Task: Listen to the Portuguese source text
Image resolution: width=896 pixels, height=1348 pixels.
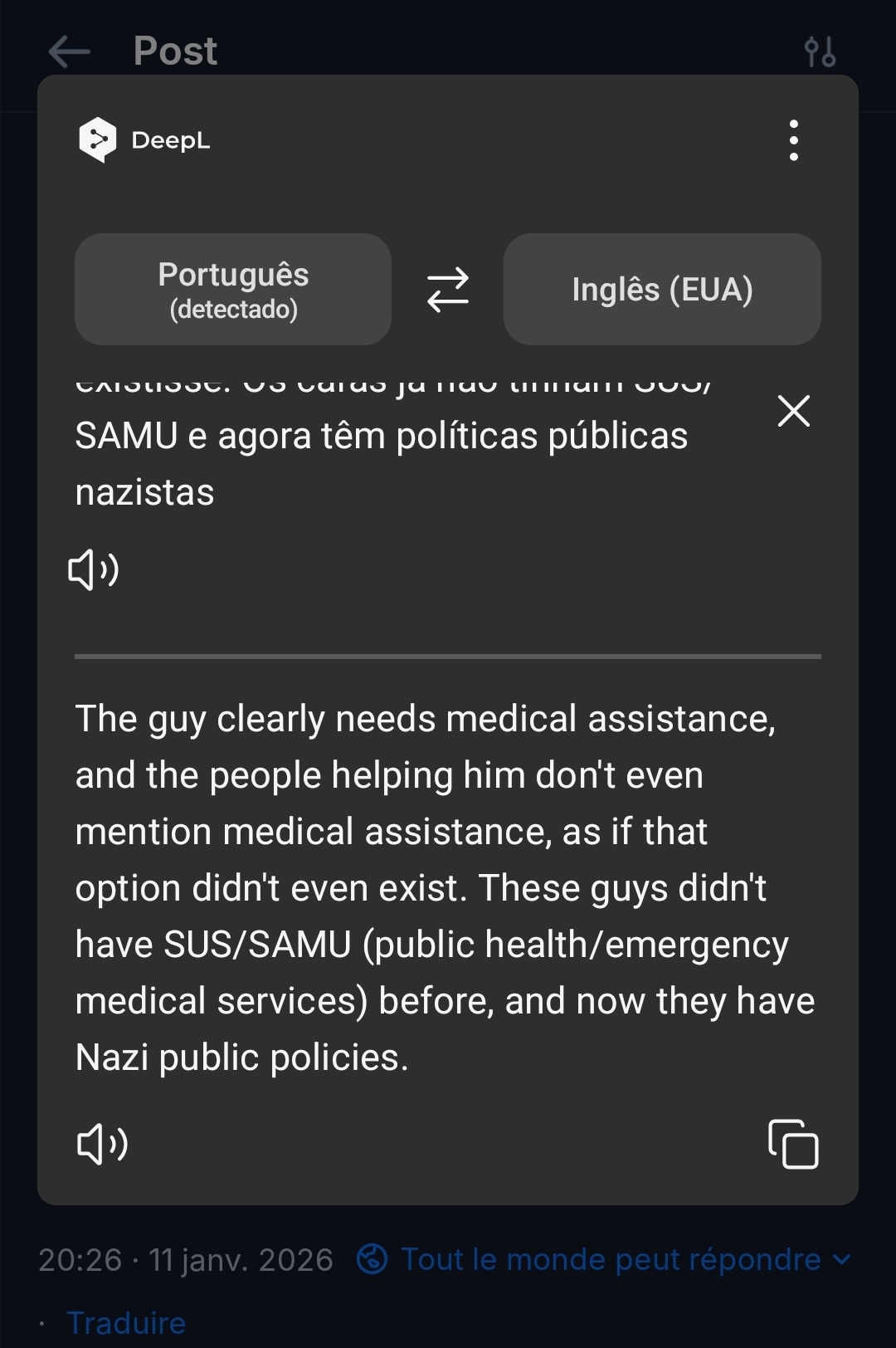Action: (x=94, y=570)
